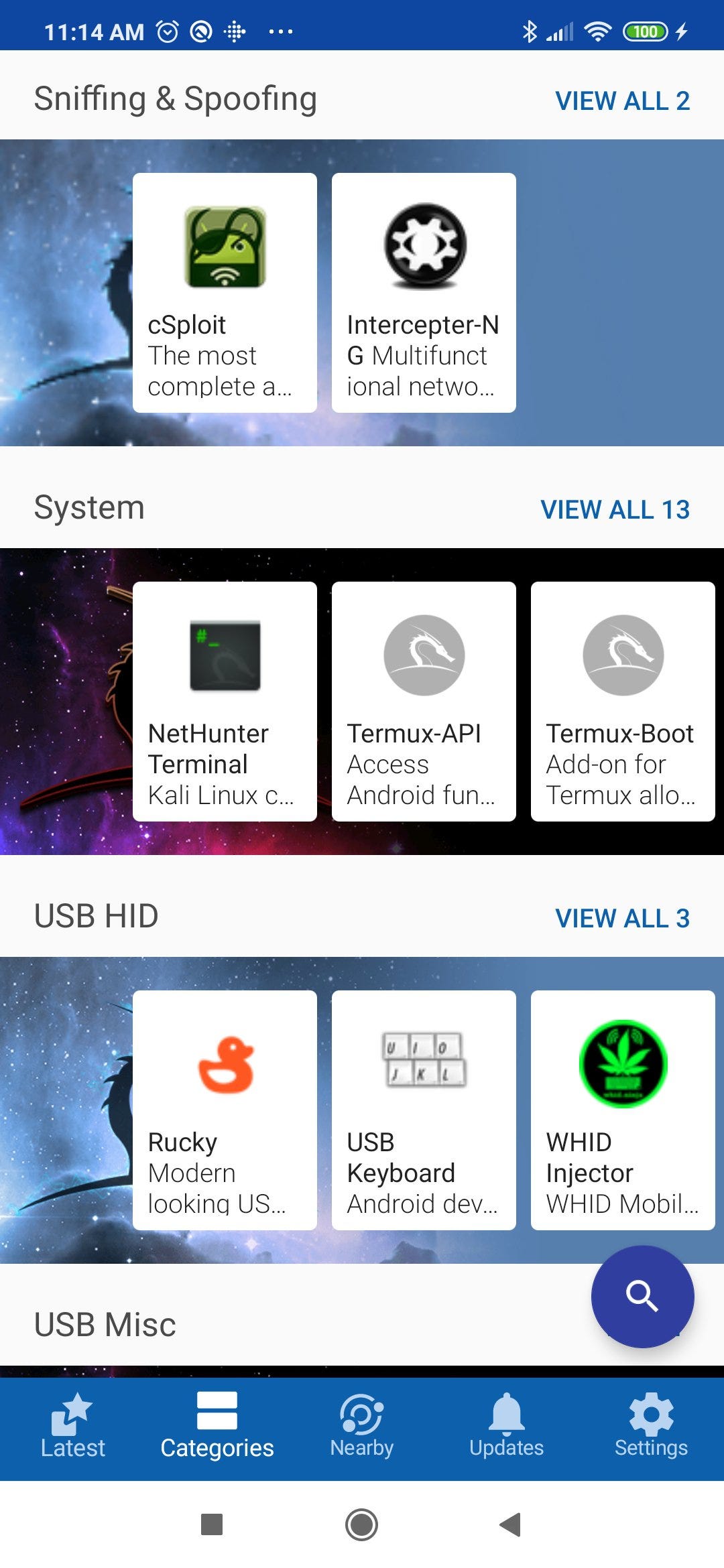View all 3 USB HID apps
Screen dimensions: 724x1568
pos(622,919)
